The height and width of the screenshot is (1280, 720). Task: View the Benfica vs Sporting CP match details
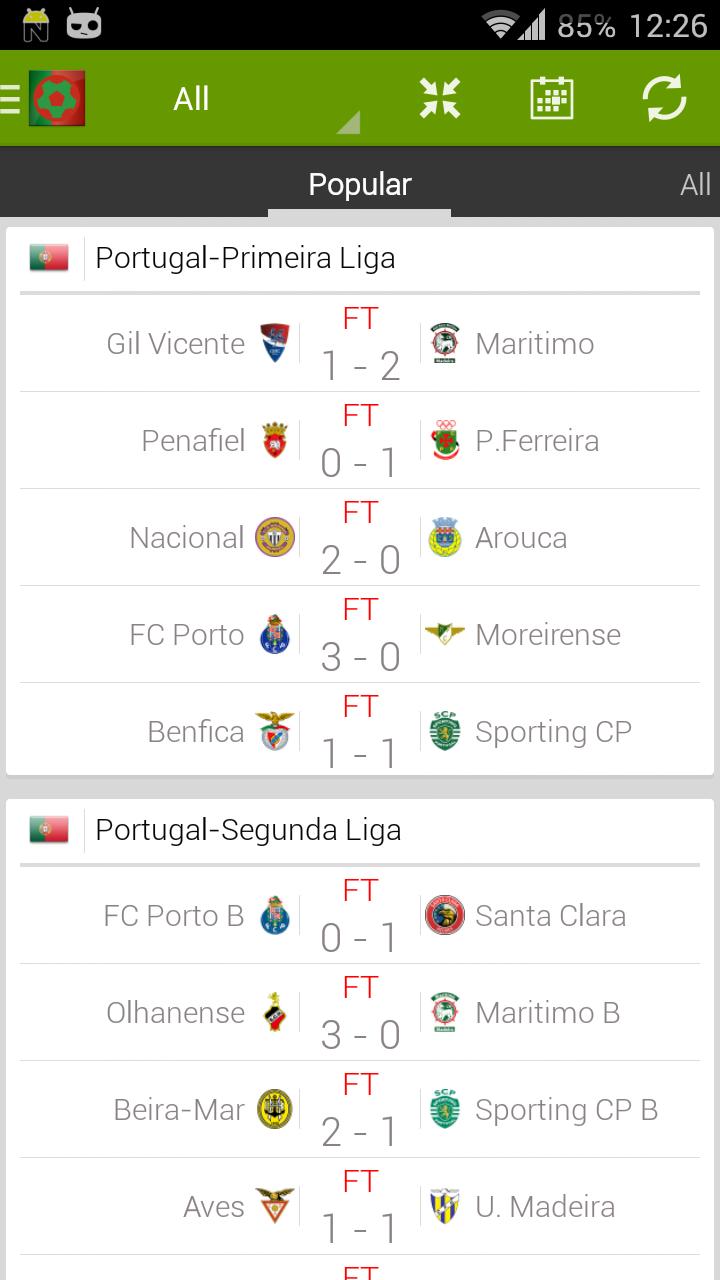pos(360,731)
